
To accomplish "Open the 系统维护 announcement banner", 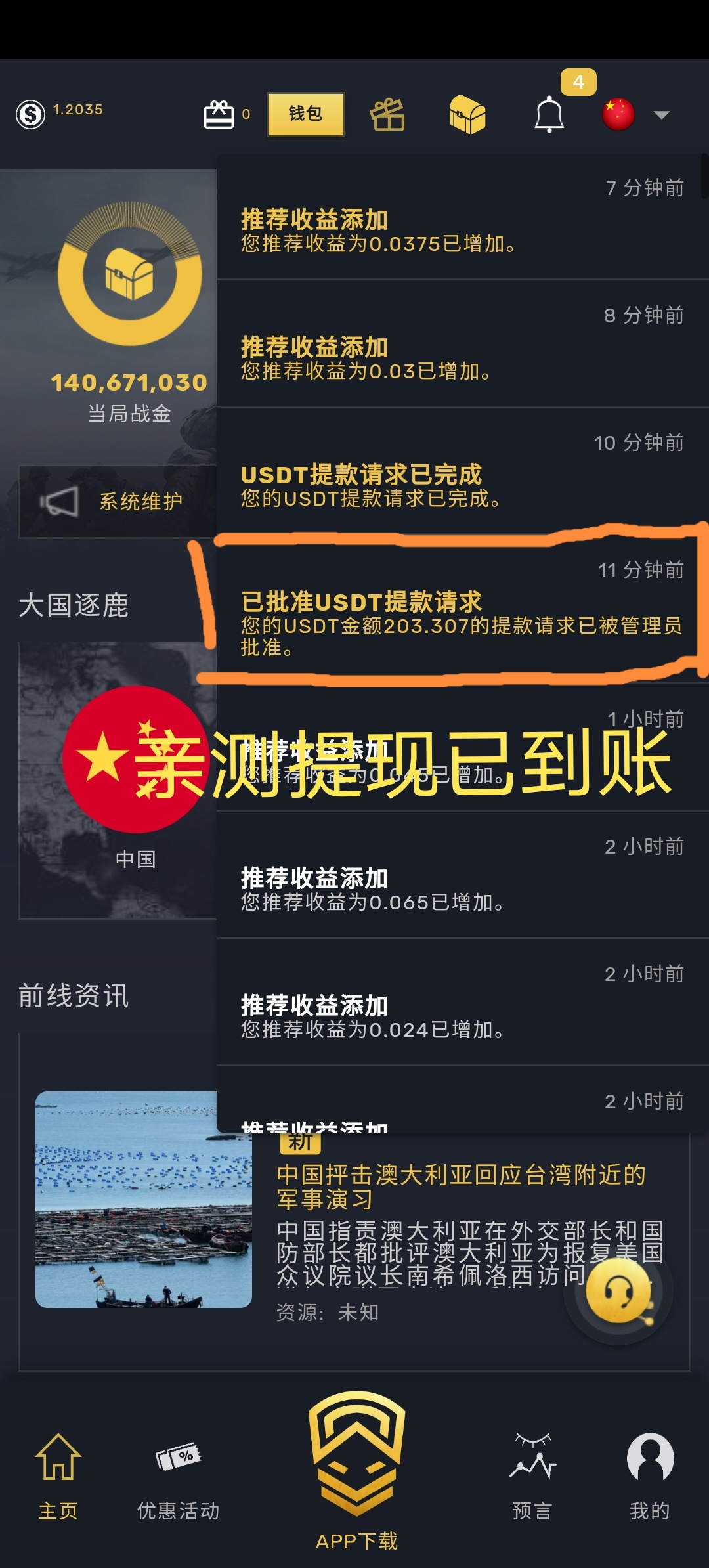I will (x=118, y=502).
